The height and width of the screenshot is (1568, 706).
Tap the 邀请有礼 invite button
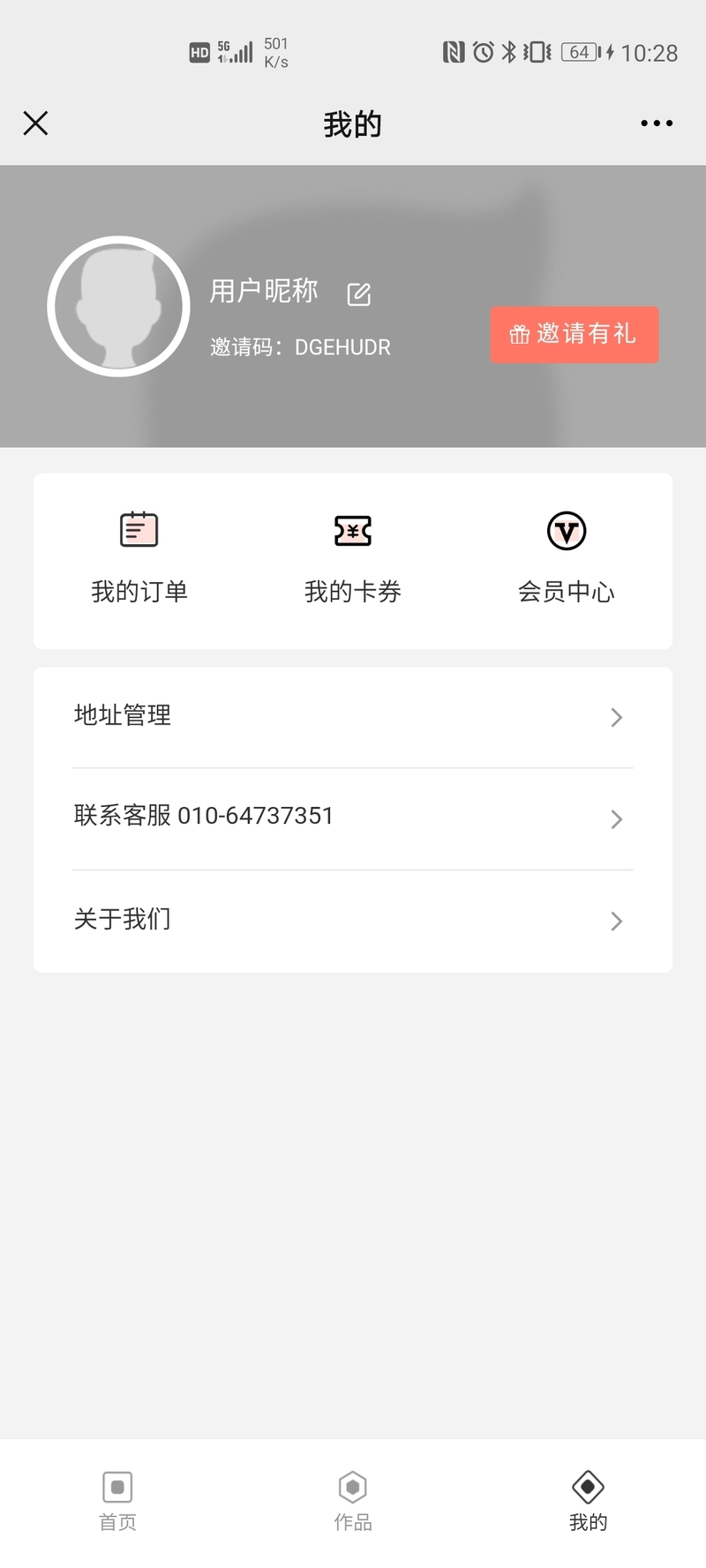click(575, 334)
